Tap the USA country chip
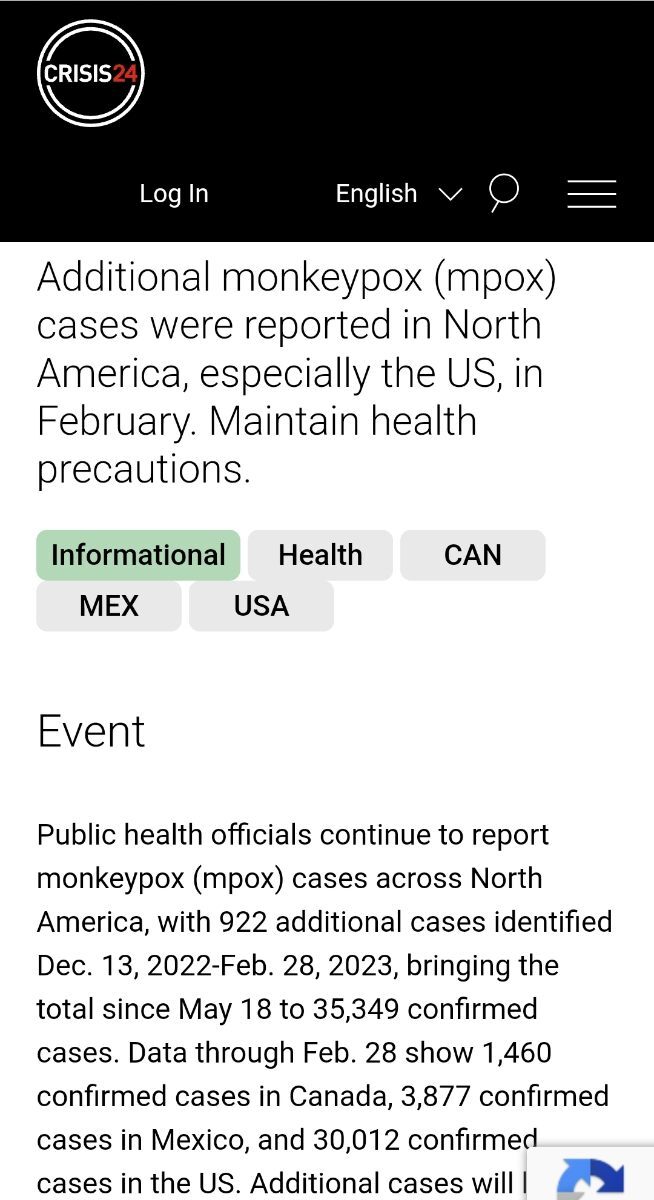Image resolution: width=654 pixels, height=1200 pixels. point(261,606)
